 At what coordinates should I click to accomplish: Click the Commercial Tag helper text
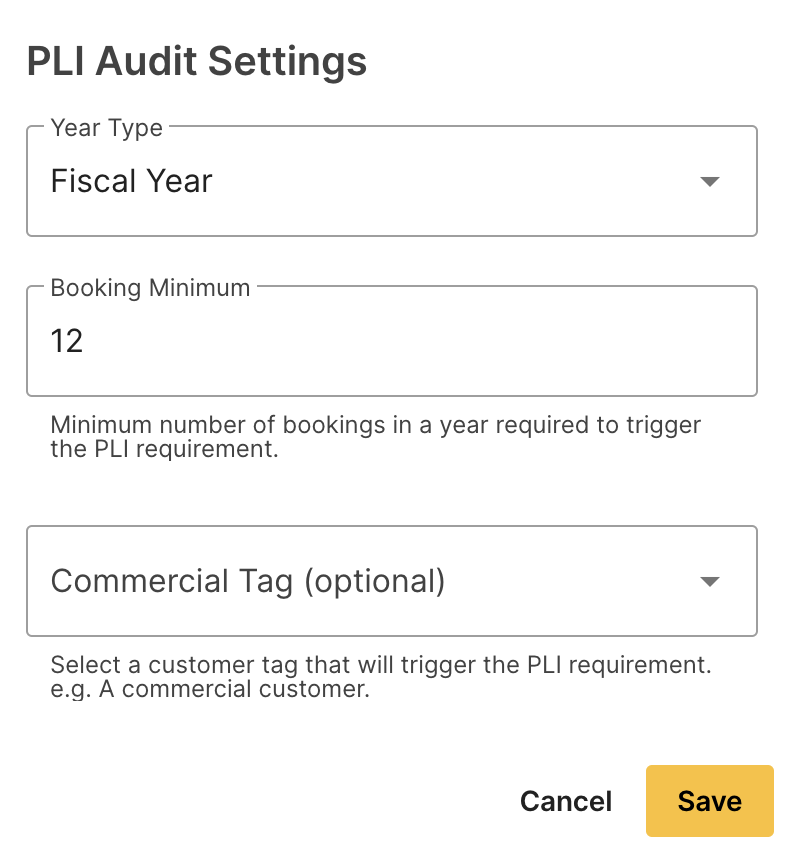380,677
